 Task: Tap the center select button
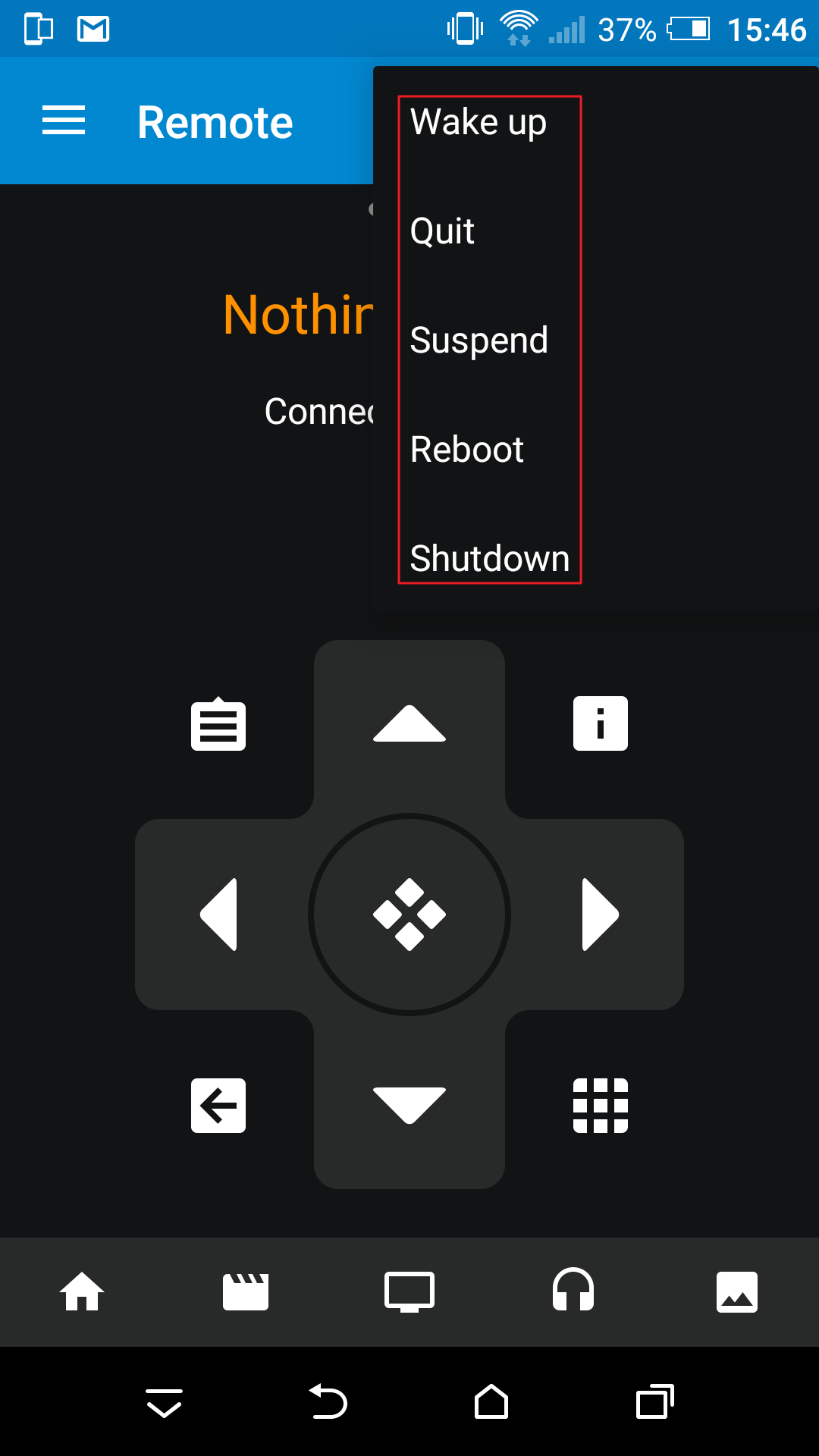[x=409, y=915]
